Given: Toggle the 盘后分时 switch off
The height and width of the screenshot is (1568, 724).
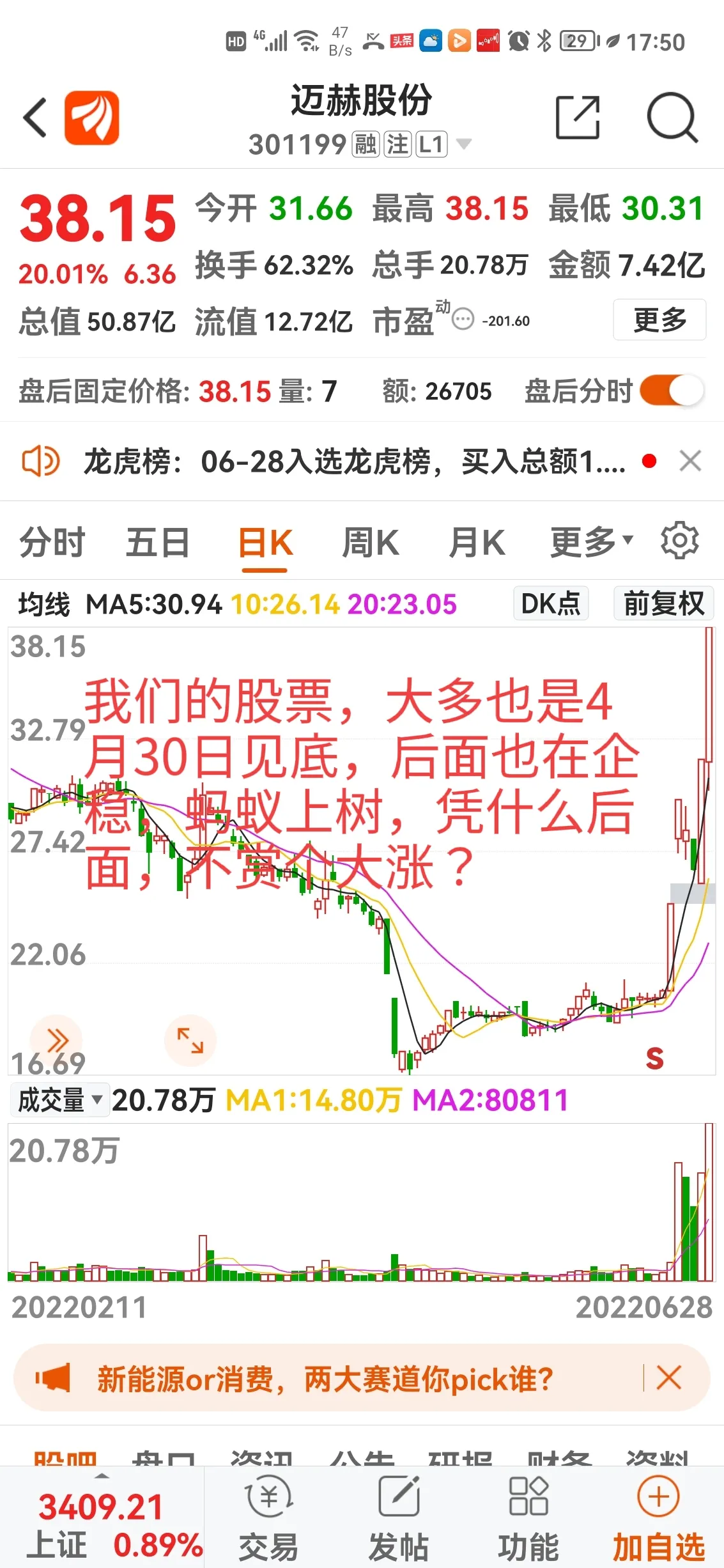Looking at the screenshot, I should 671,391.
